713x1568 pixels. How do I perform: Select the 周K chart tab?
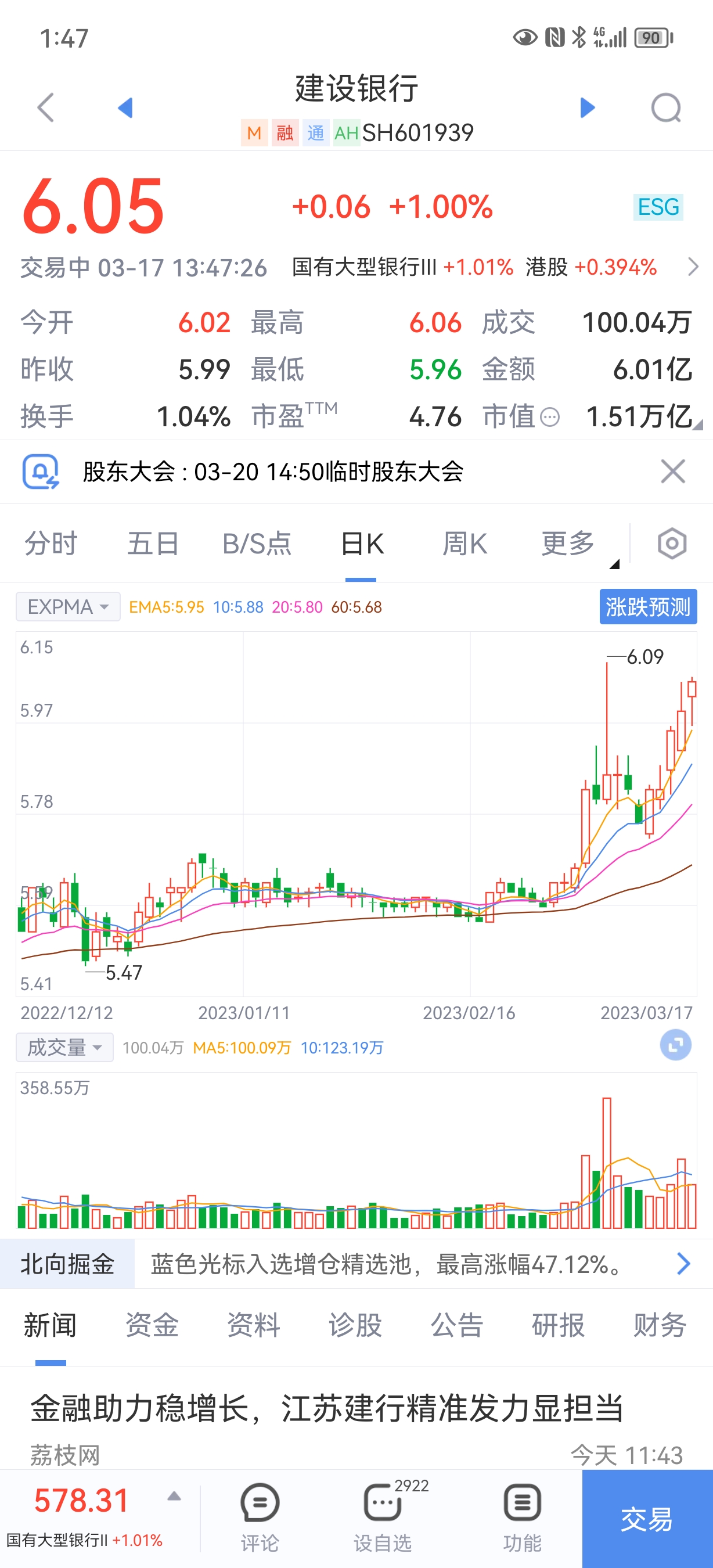coord(464,543)
